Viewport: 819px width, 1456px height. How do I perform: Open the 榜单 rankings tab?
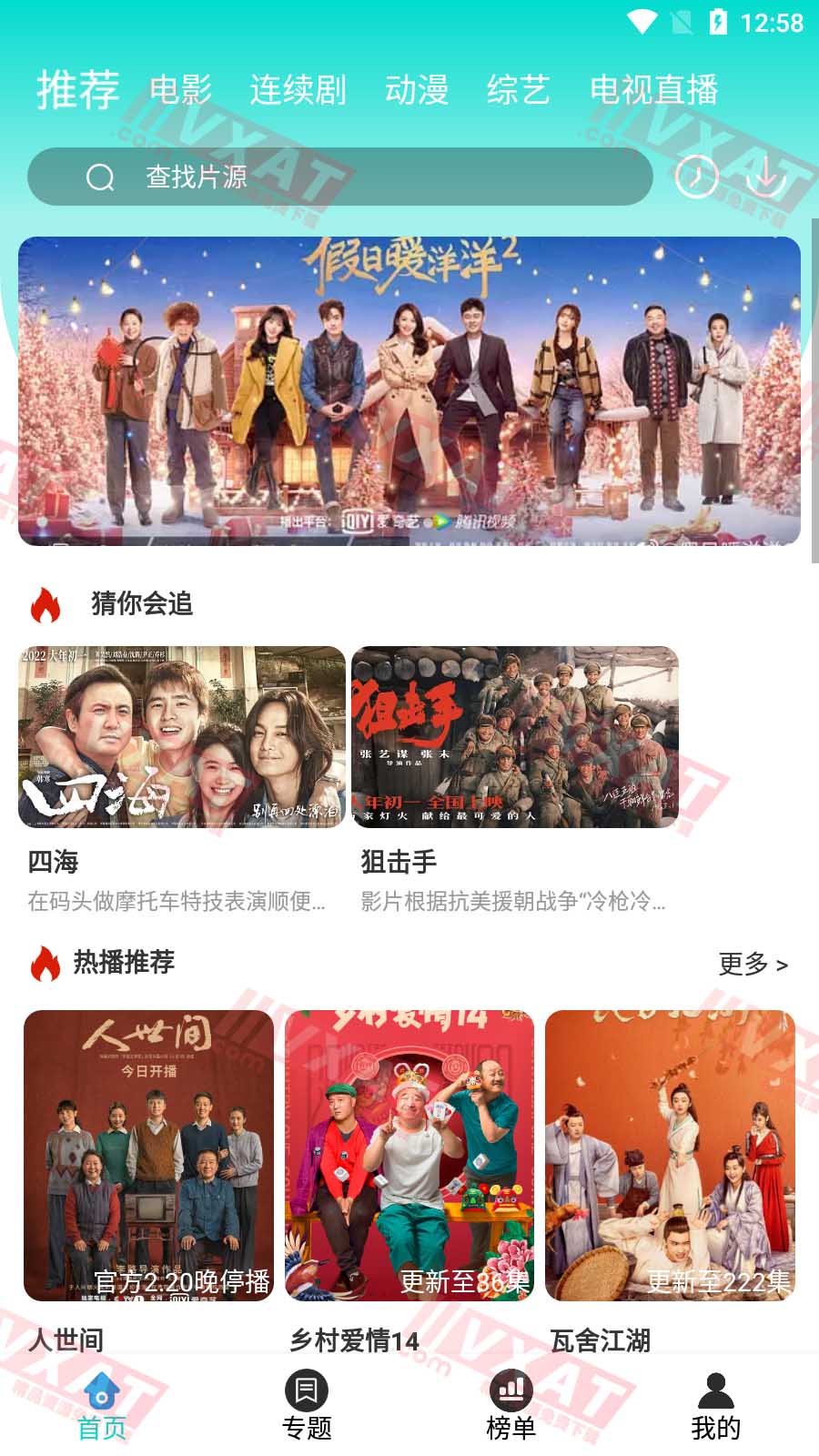pyautogui.click(x=511, y=1406)
